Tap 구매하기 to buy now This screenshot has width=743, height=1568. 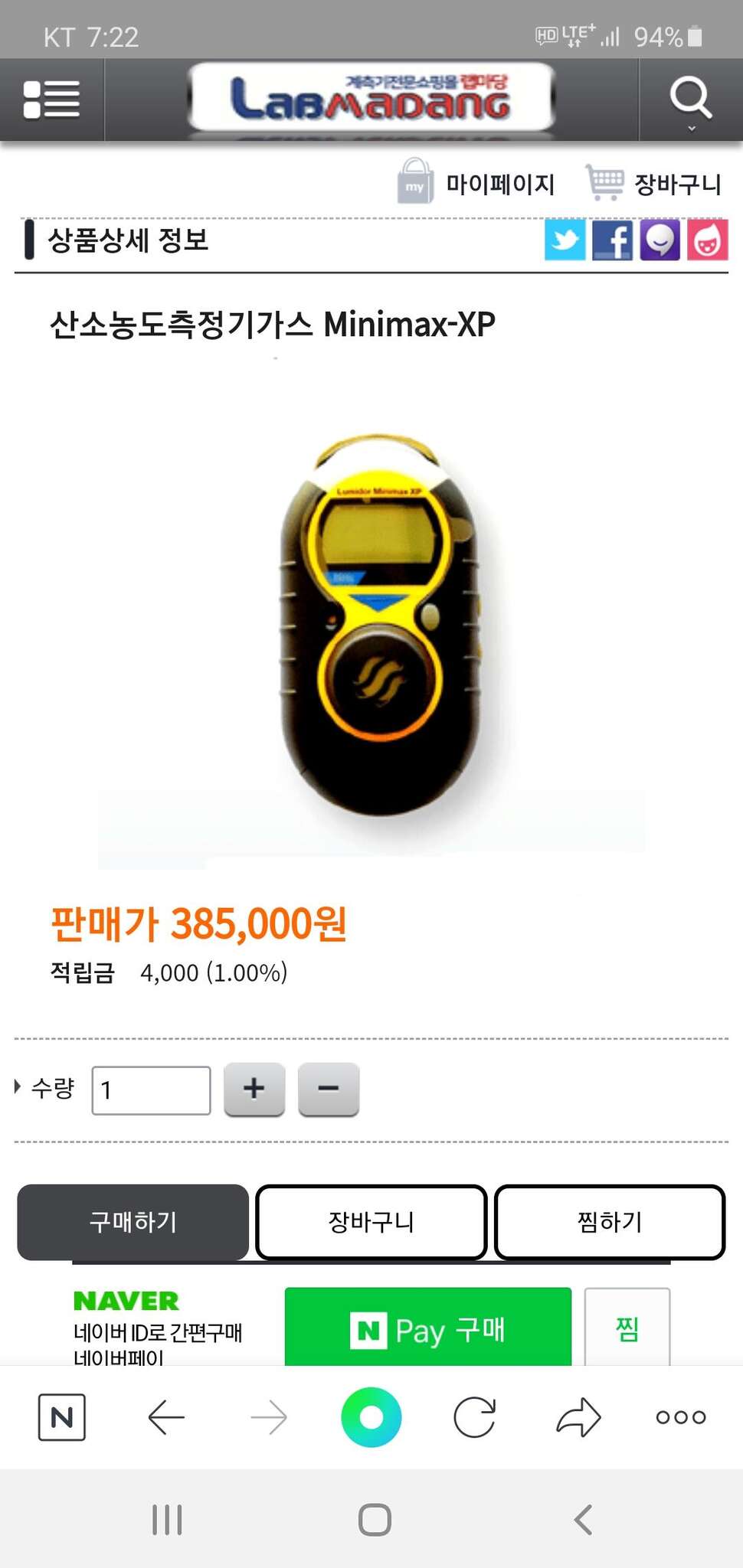[133, 1222]
